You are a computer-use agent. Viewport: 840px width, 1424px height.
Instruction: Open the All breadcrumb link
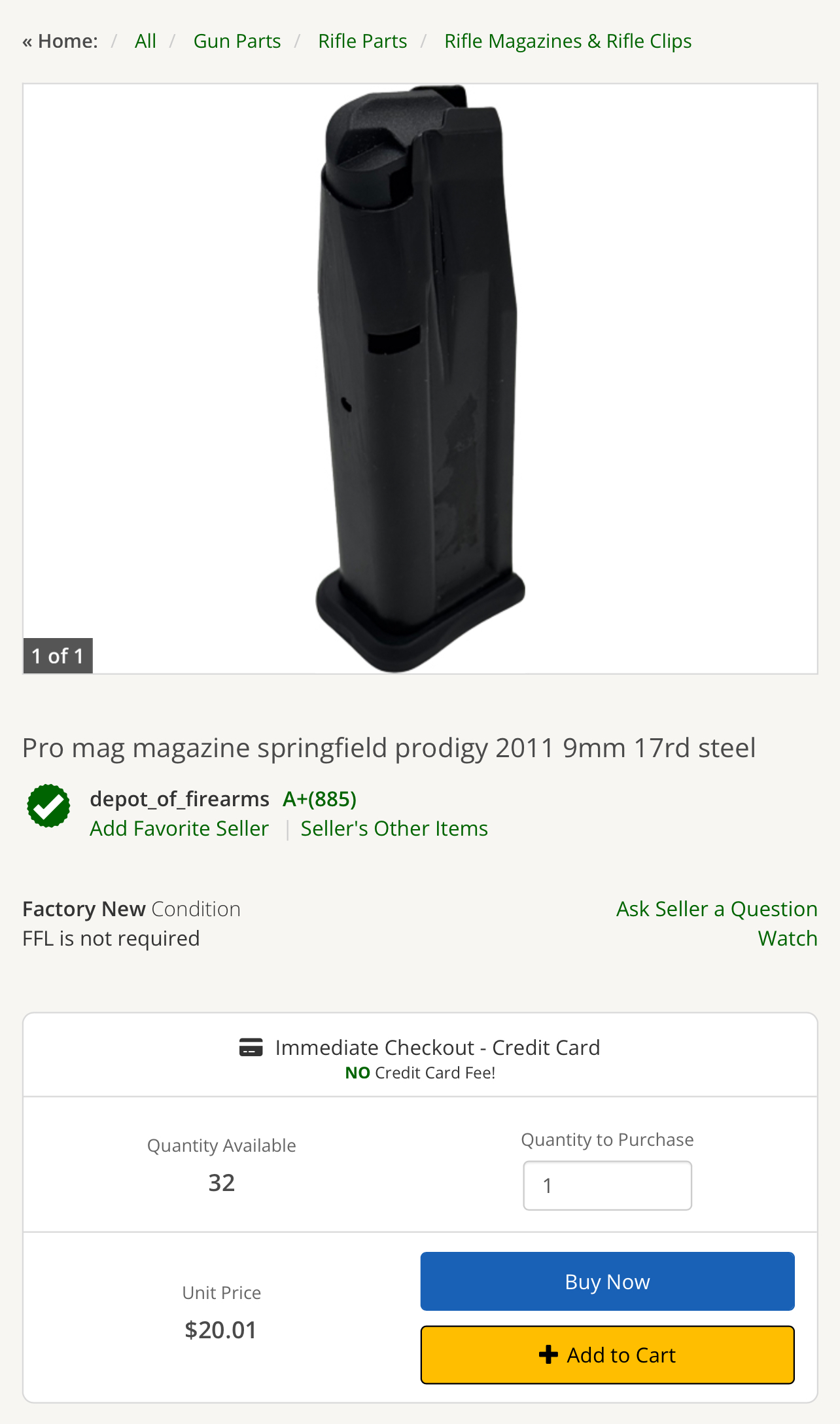point(145,41)
